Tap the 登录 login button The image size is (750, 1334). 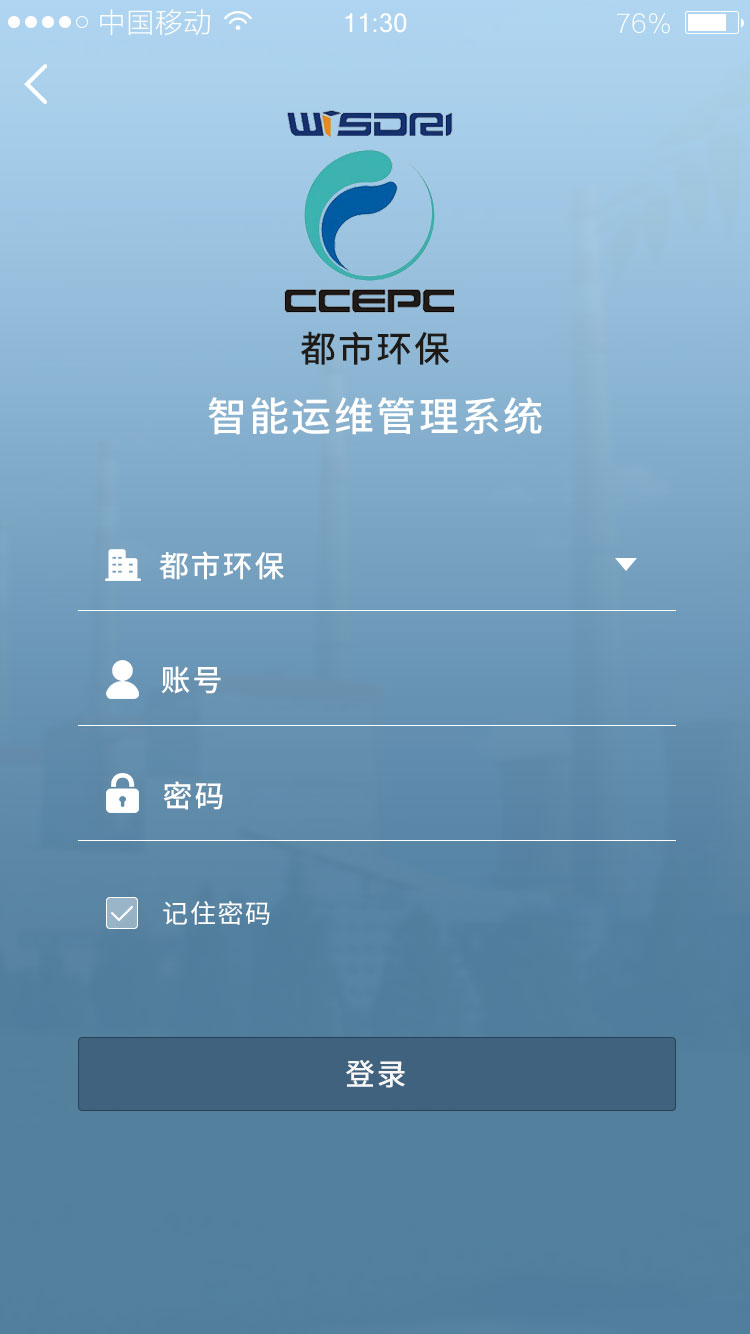pos(376,1074)
